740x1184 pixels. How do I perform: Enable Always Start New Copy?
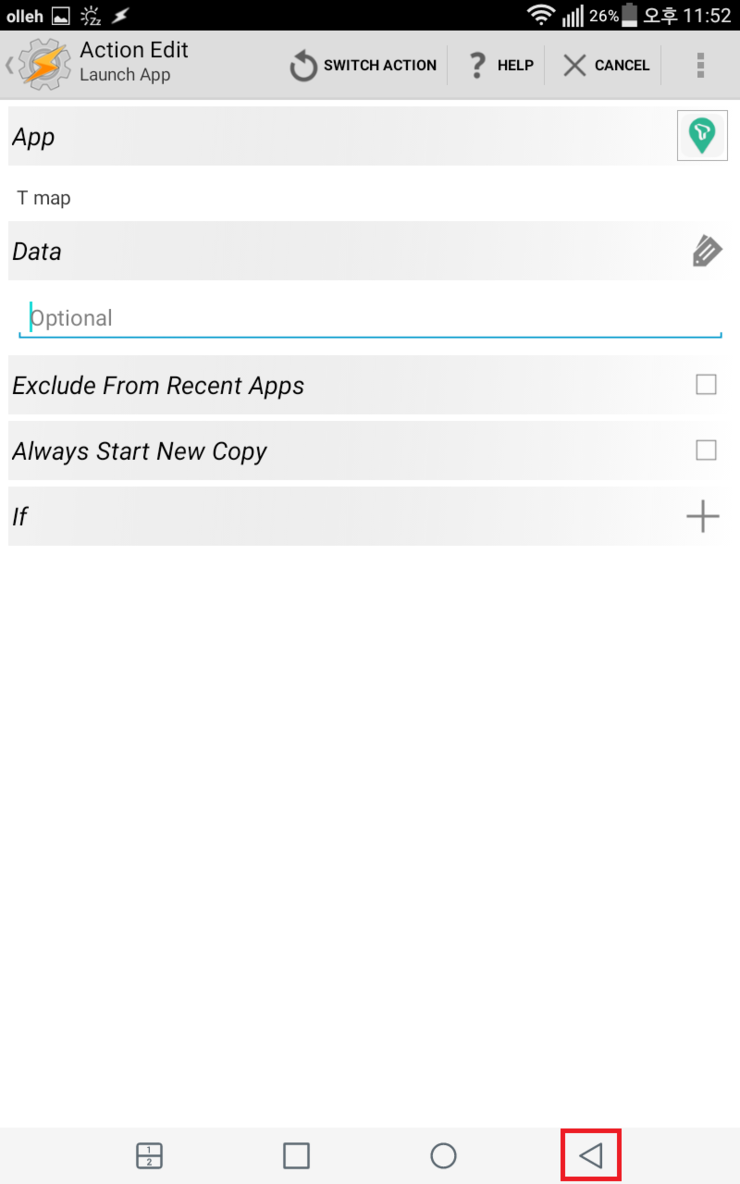click(706, 451)
